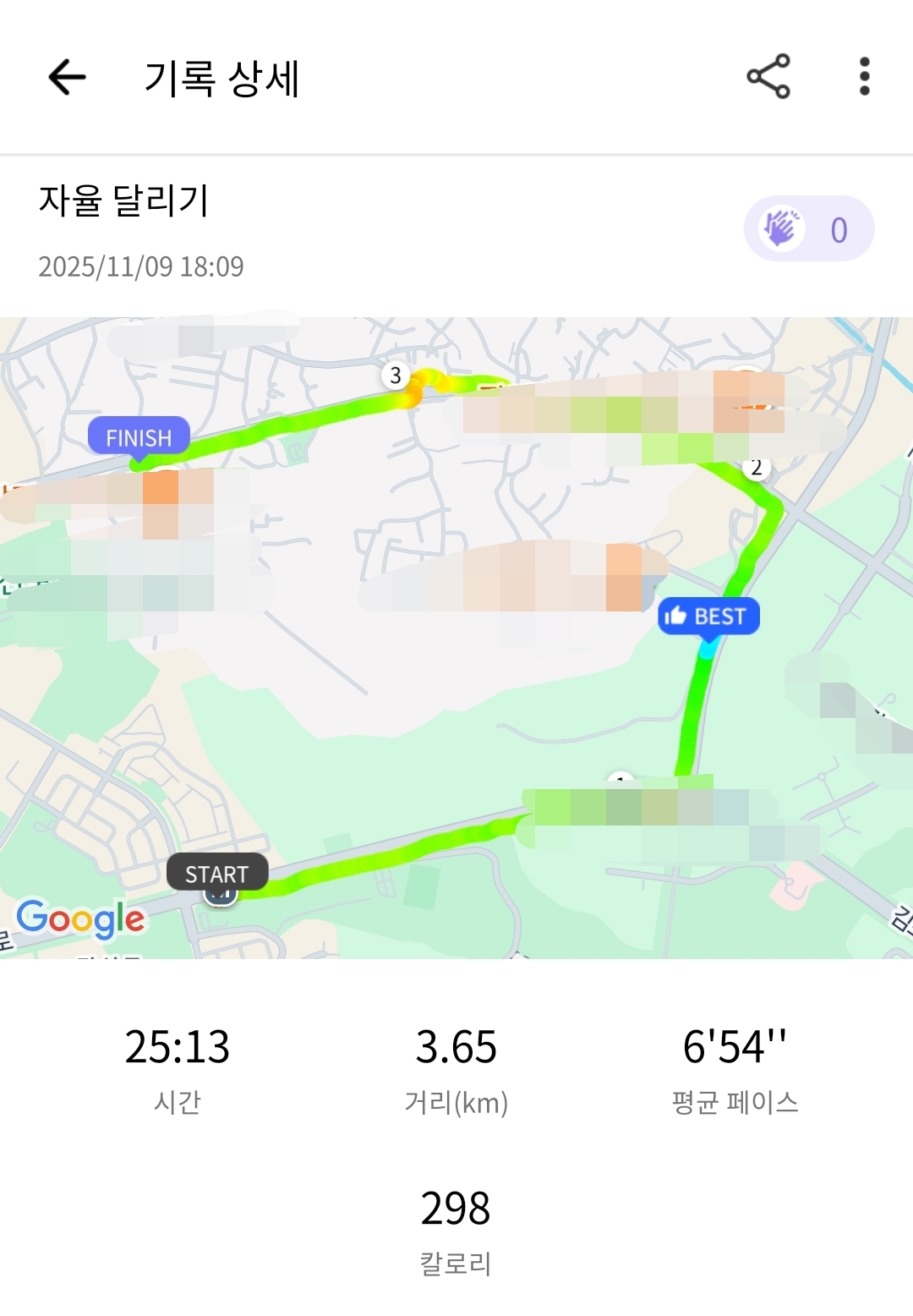Select the START marker on the map
The height and width of the screenshot is (1316, 913).
[218, 875]
